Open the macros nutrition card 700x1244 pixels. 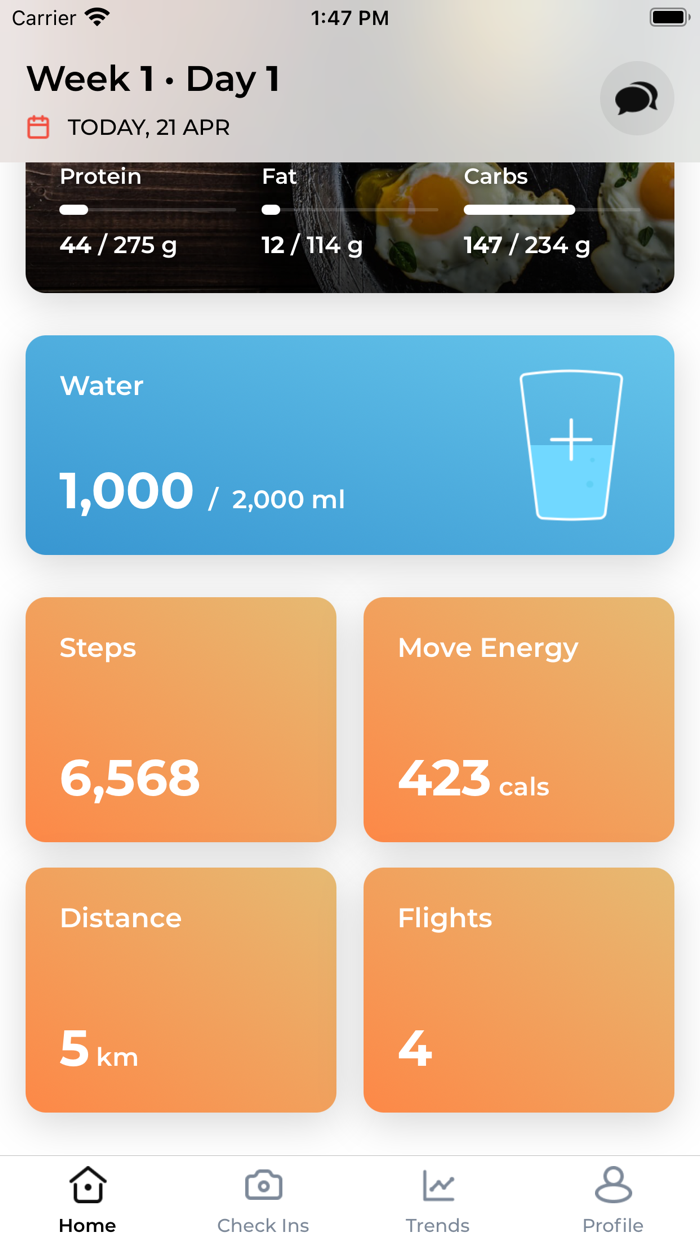point(350,227)
